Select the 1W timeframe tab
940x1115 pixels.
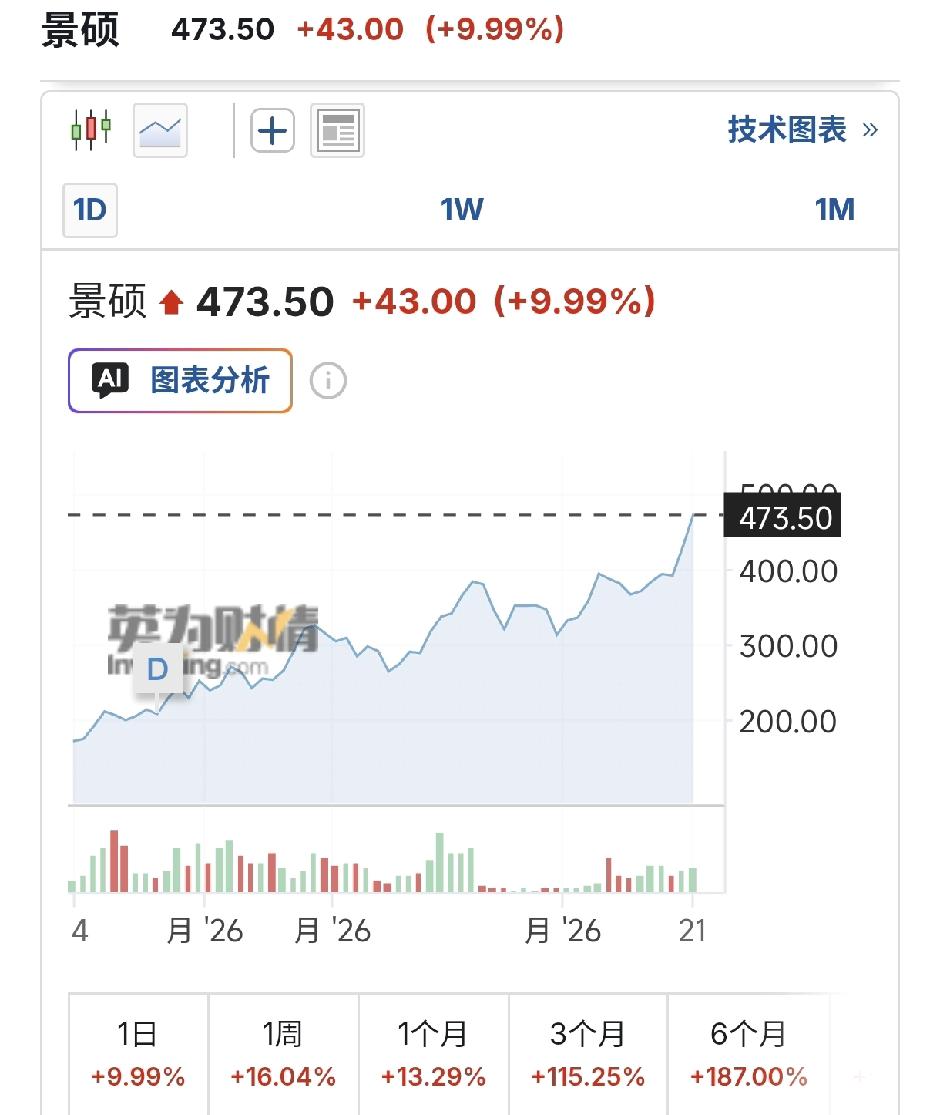(461, 210)
